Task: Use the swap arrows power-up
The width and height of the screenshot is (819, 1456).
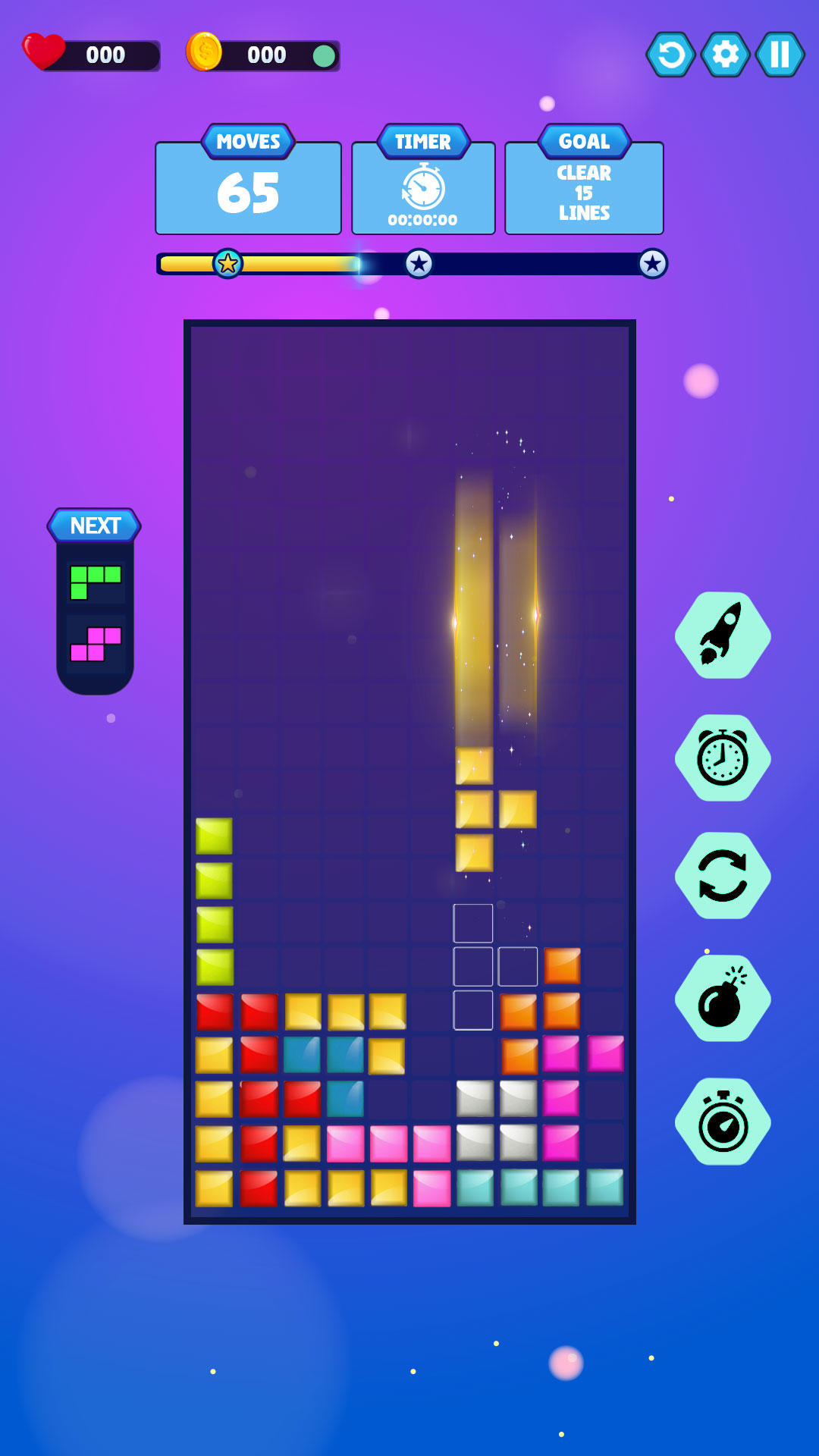Action: (723, 876)
